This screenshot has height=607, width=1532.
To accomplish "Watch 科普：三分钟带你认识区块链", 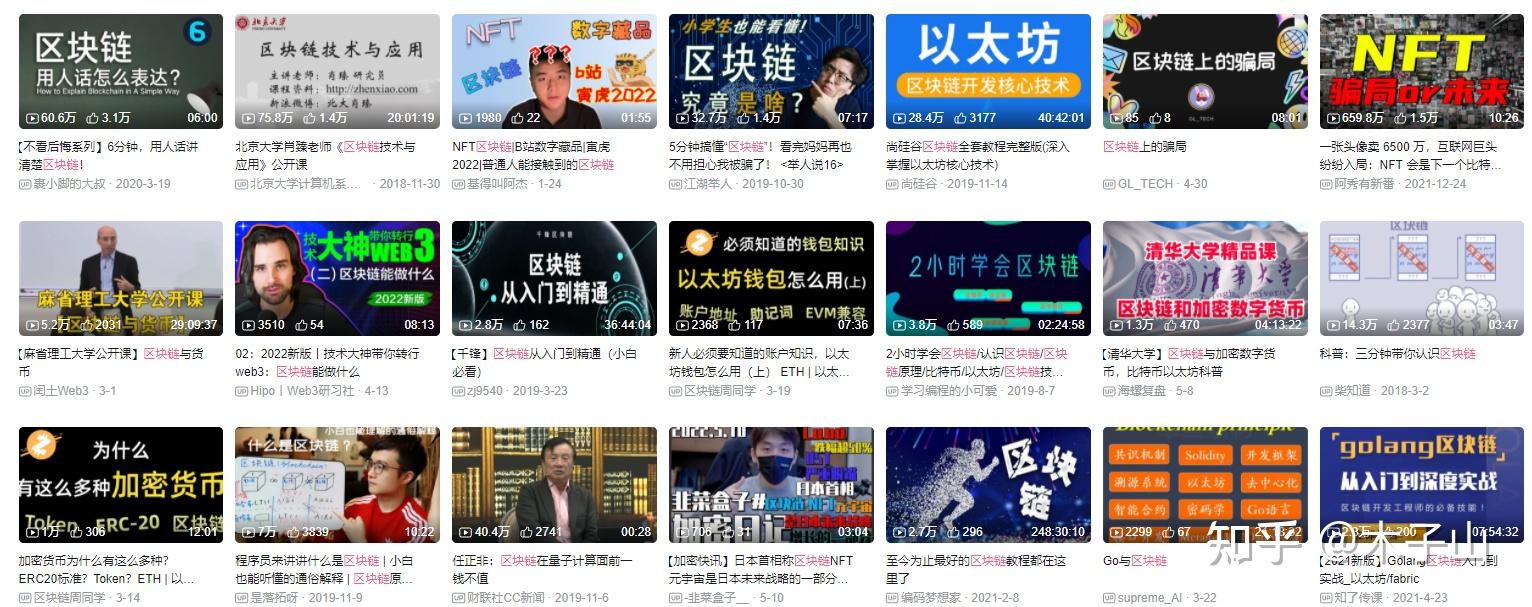I will (1422, 277).
